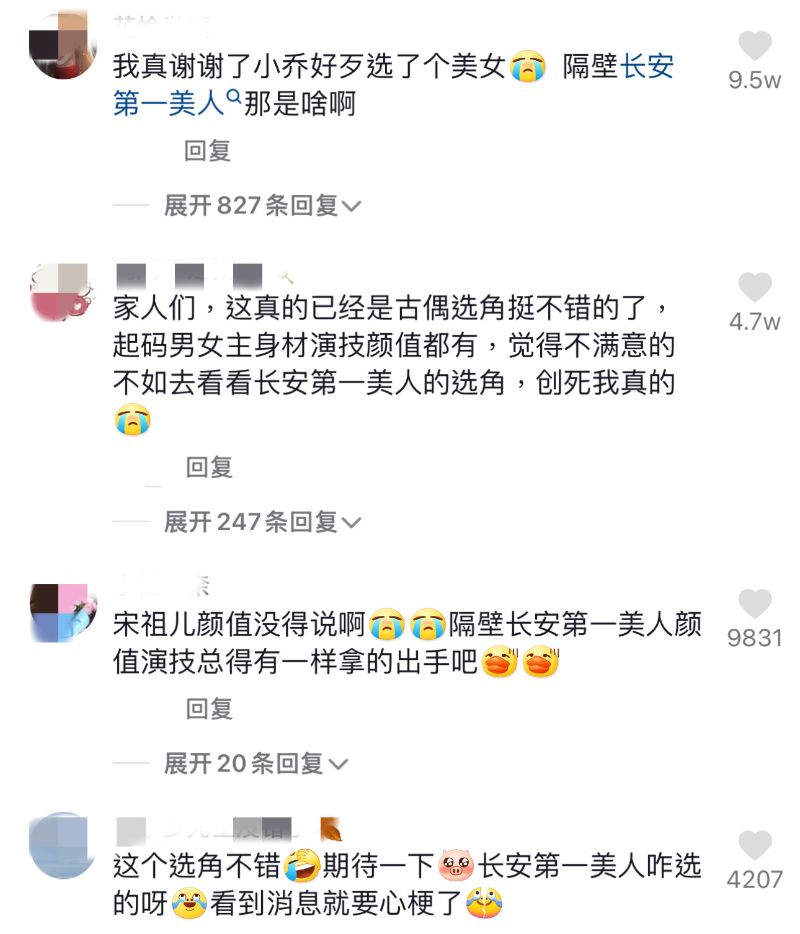Reply to the comment mentioning 小乔
This screenshot has width=800, height=934.
tap(207, 151)
